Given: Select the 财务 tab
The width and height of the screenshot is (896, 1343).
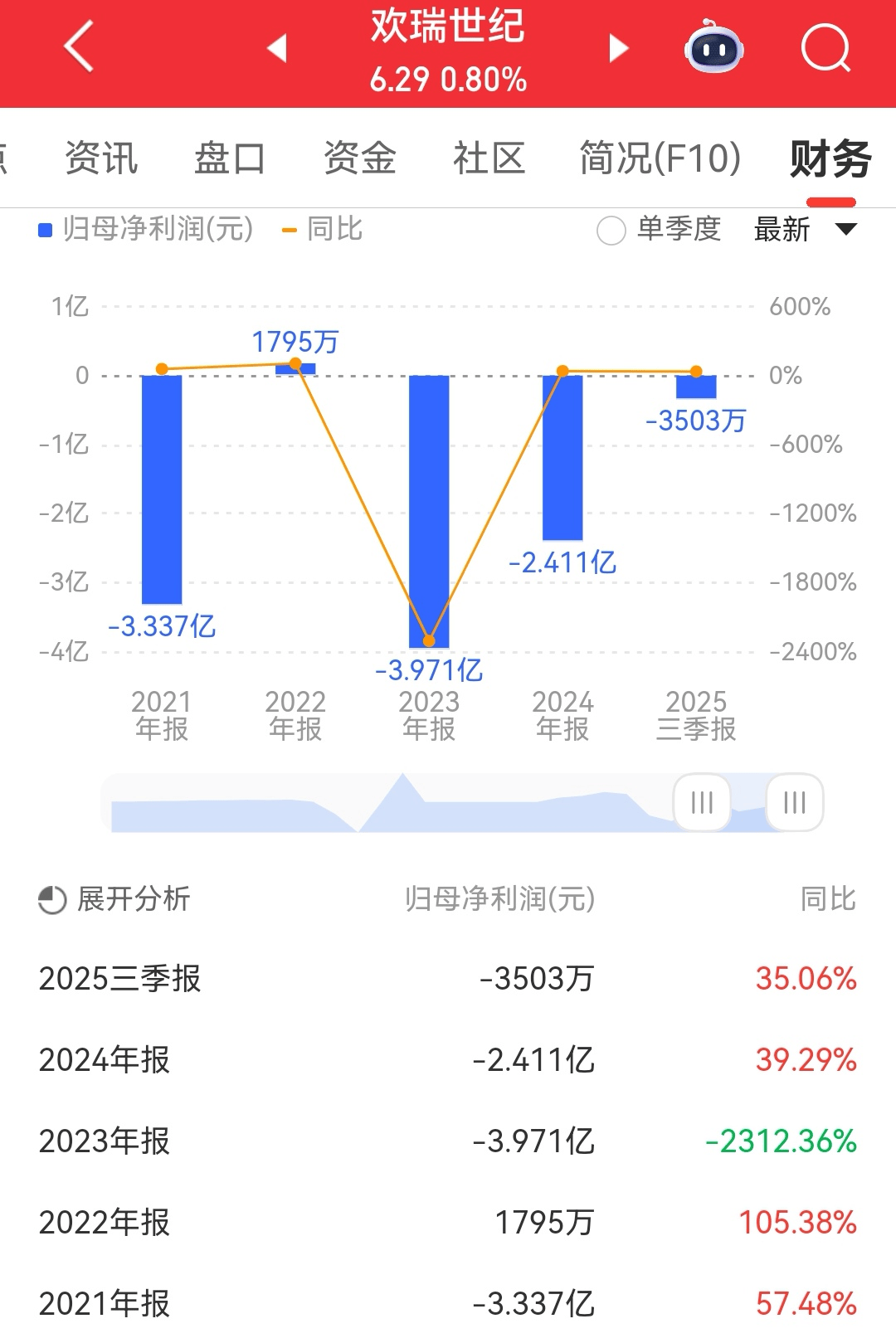Looking at the screenshot, I should coord(830,158).
